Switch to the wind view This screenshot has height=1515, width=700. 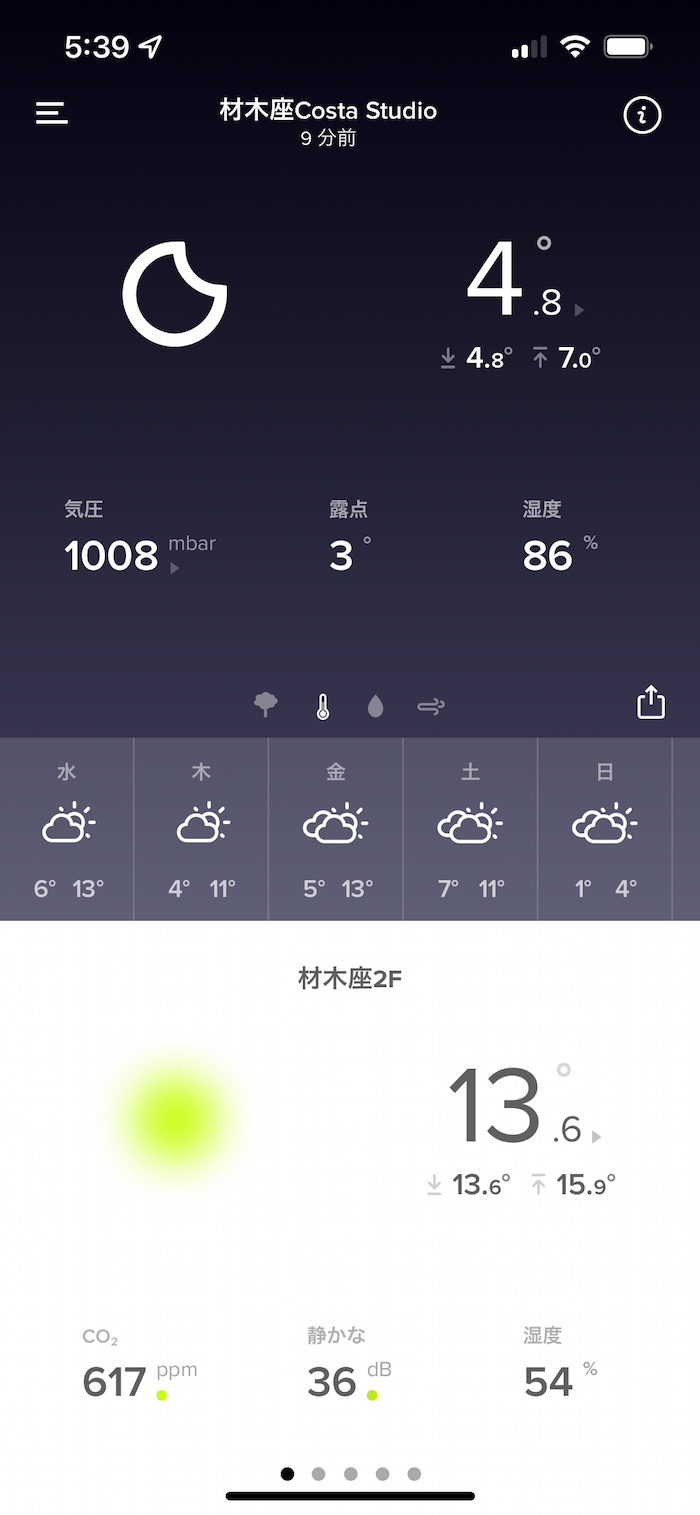431,707
